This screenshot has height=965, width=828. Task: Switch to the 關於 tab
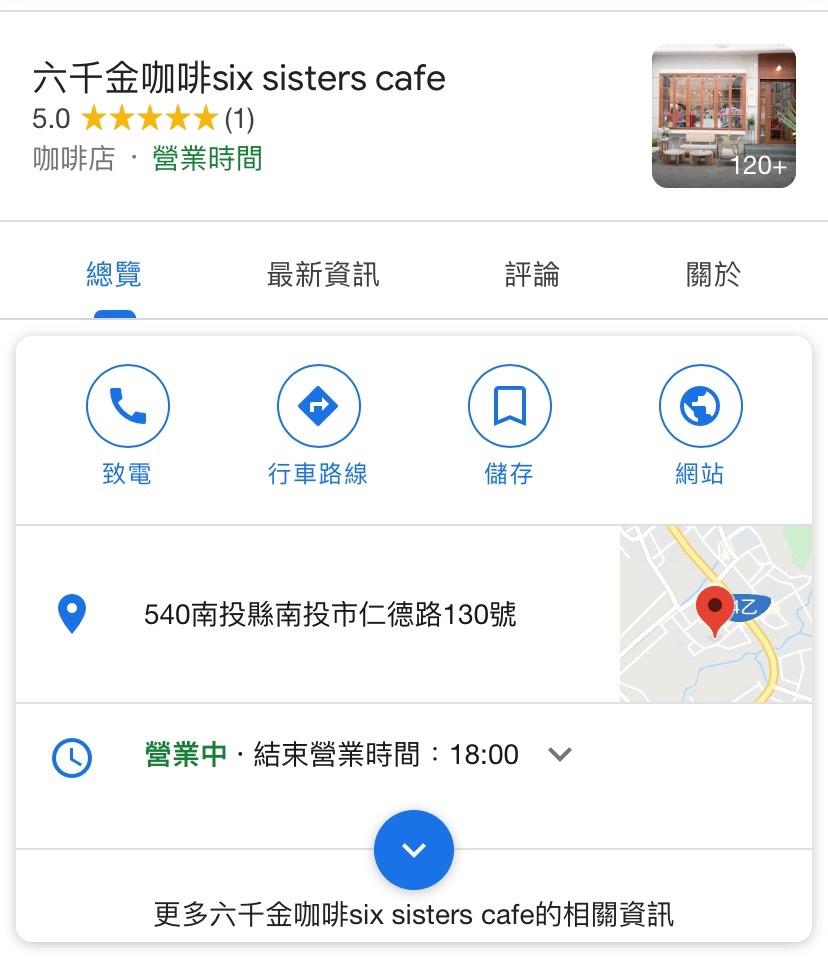click(x=713, y=274)
